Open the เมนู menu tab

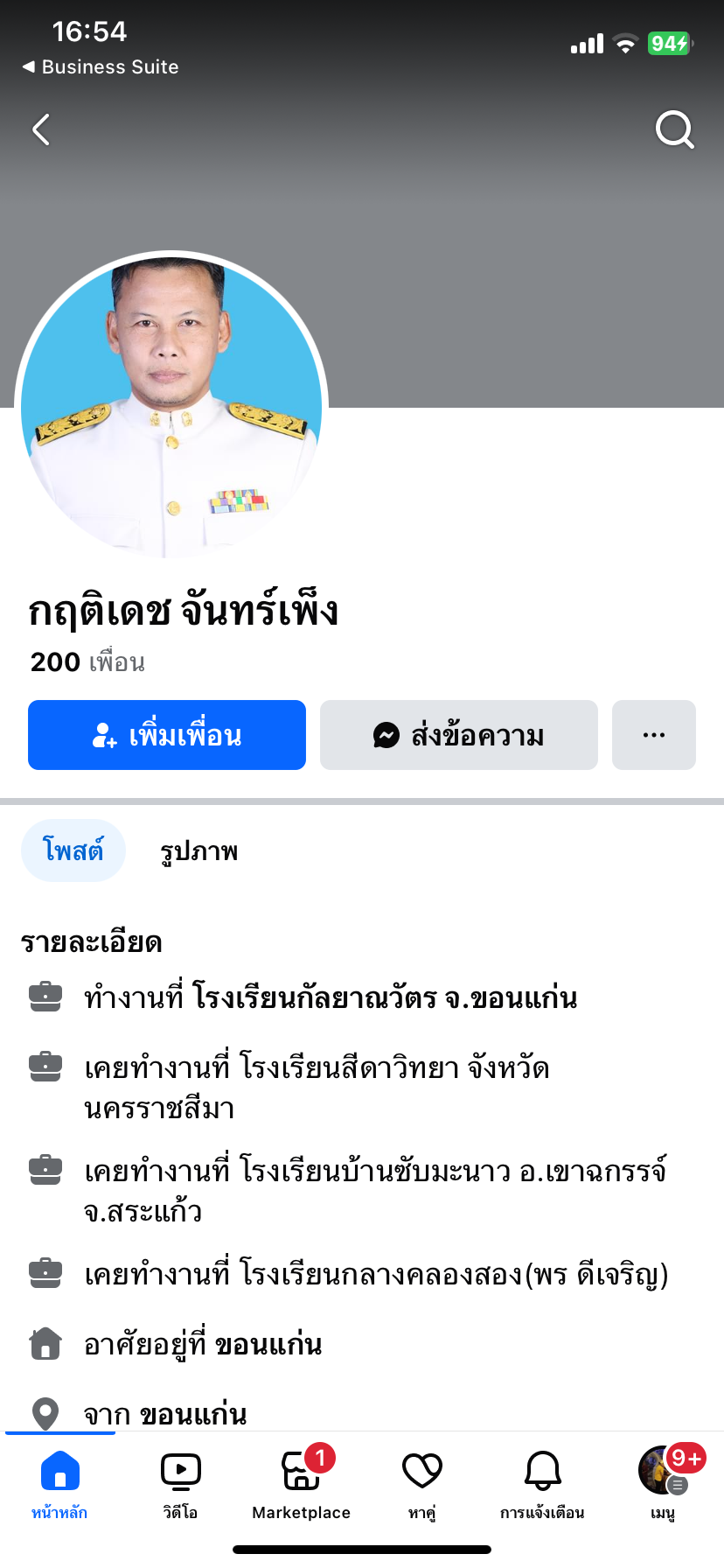click(663, 1482)
